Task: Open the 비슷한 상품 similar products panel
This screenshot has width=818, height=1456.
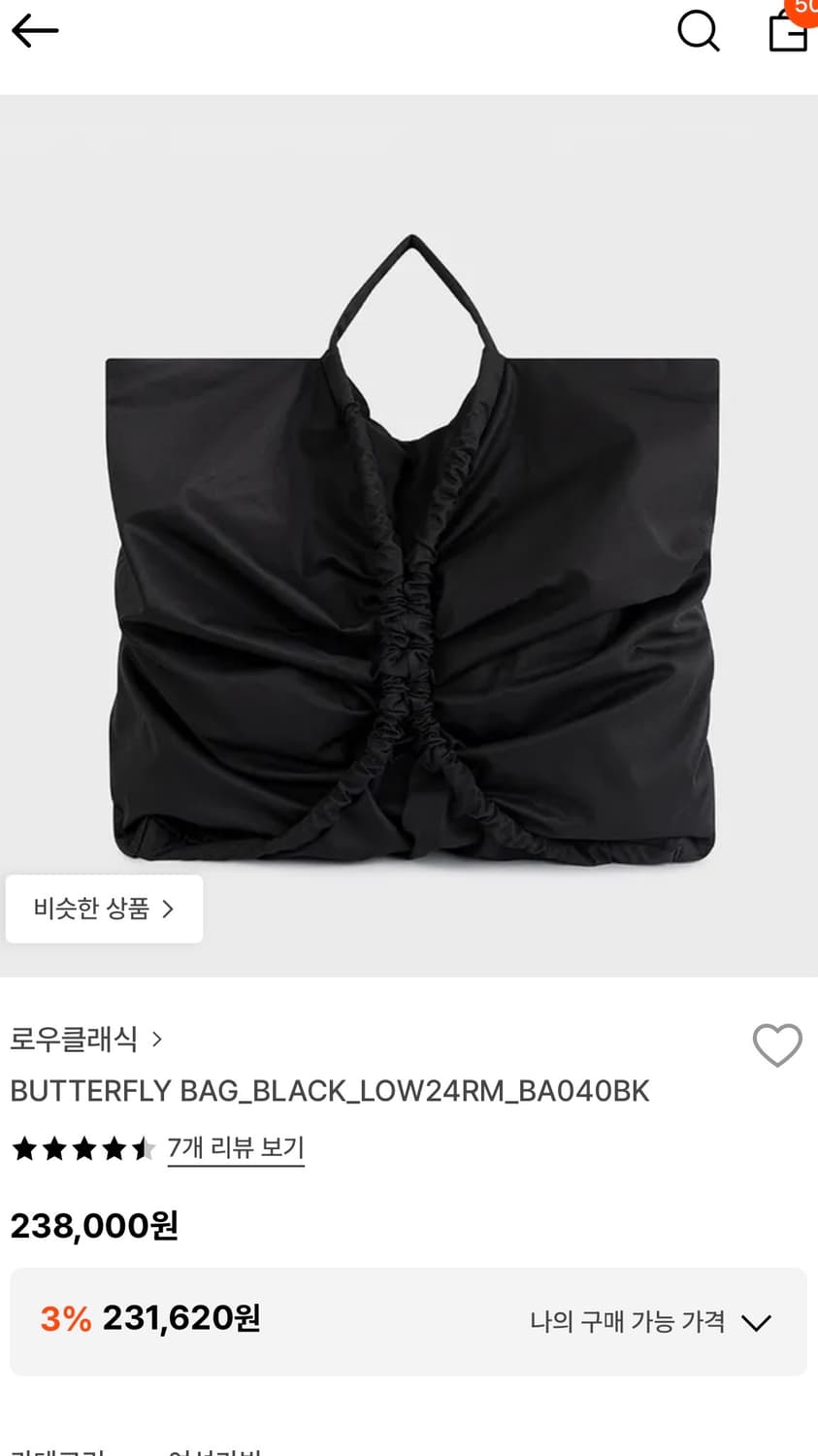Action: click(x=104, y=909)
